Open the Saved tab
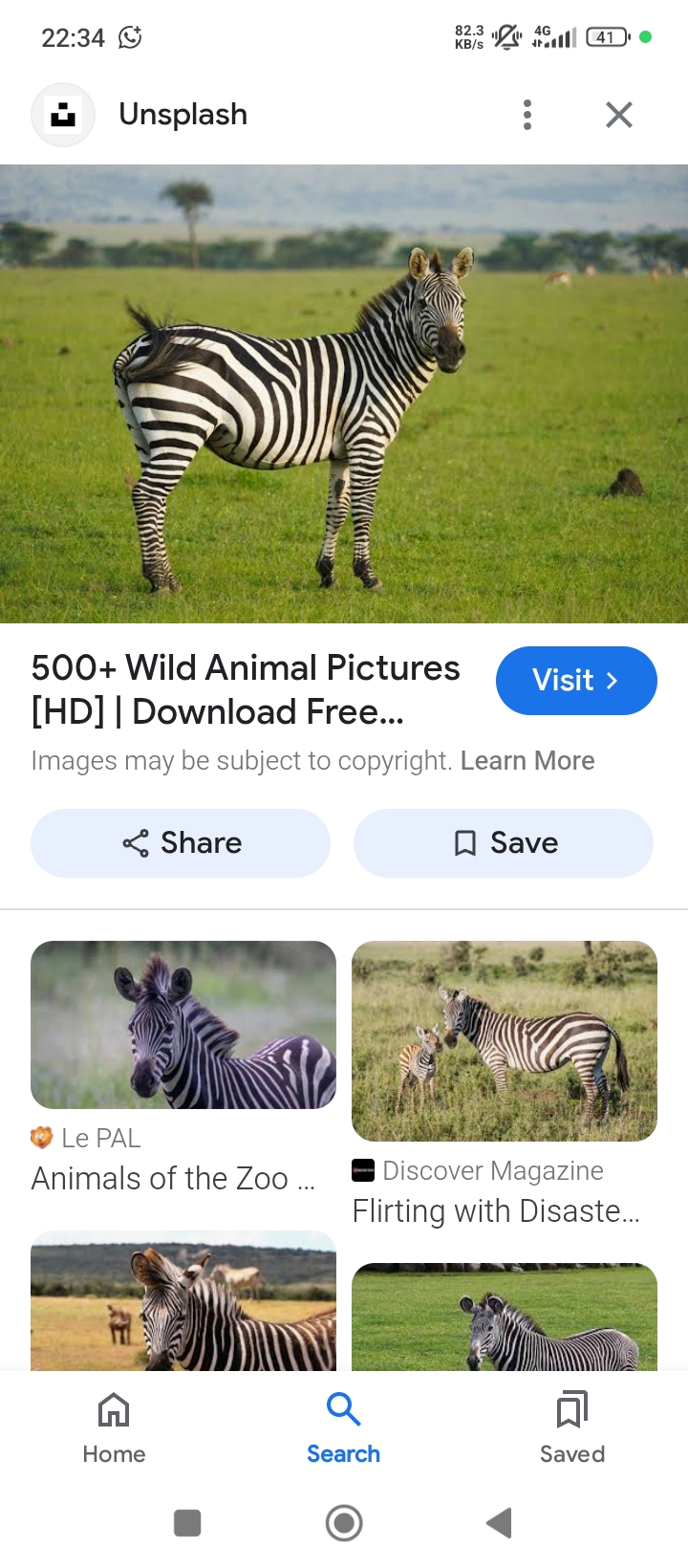 coord(571,1426)
